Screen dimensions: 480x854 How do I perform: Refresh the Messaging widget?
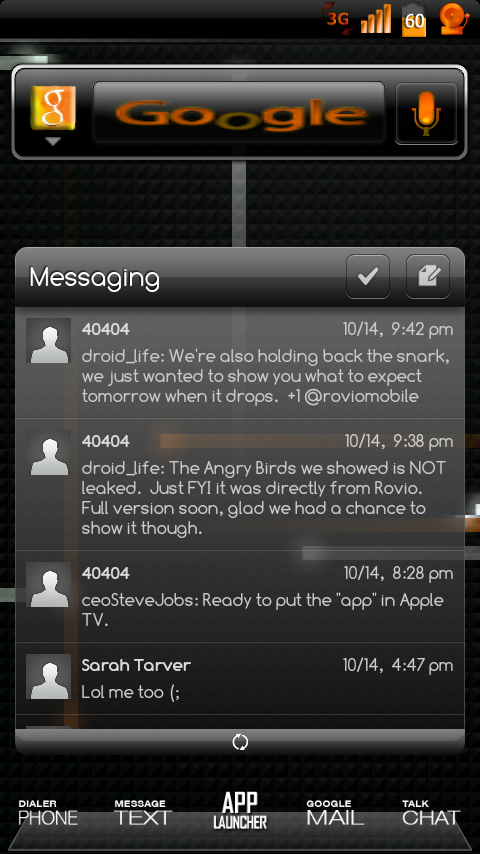pos(240,742)
